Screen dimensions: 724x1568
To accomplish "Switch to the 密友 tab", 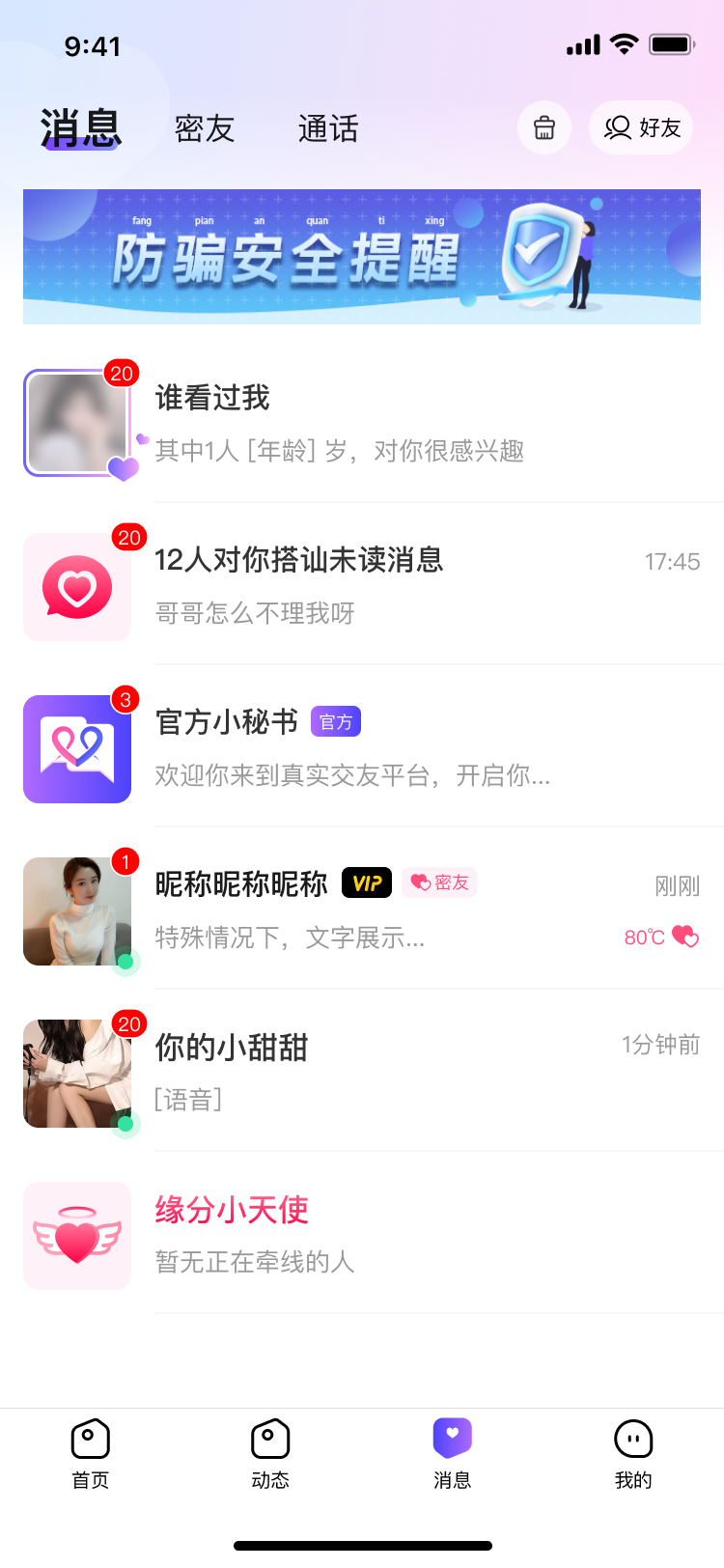I will pyautogui.click(x=205, y=128).
